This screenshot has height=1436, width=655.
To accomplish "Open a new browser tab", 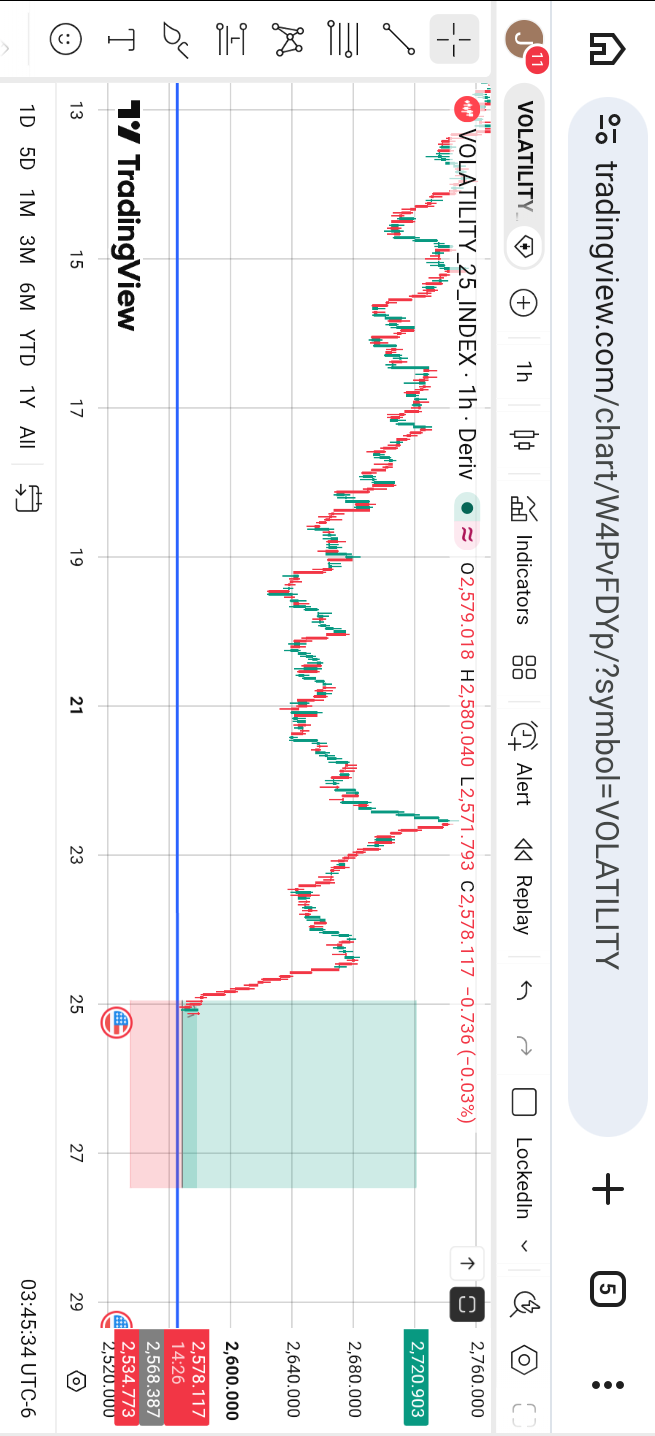I will coord(608,1189).
